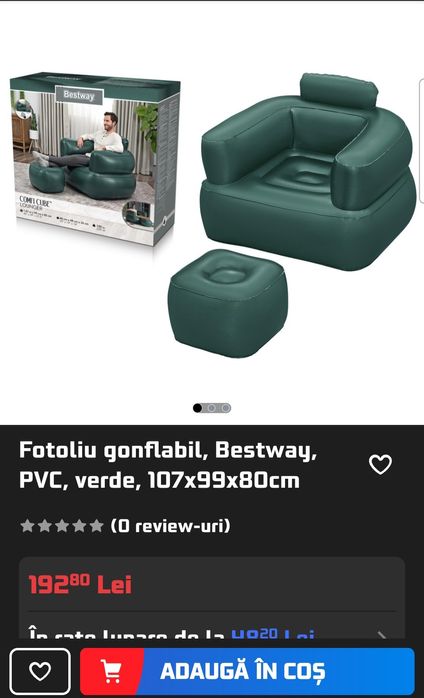This screenshot has width=424, height=698.
Task: Tap Adaugă în coș button
Action: point(247,671)
